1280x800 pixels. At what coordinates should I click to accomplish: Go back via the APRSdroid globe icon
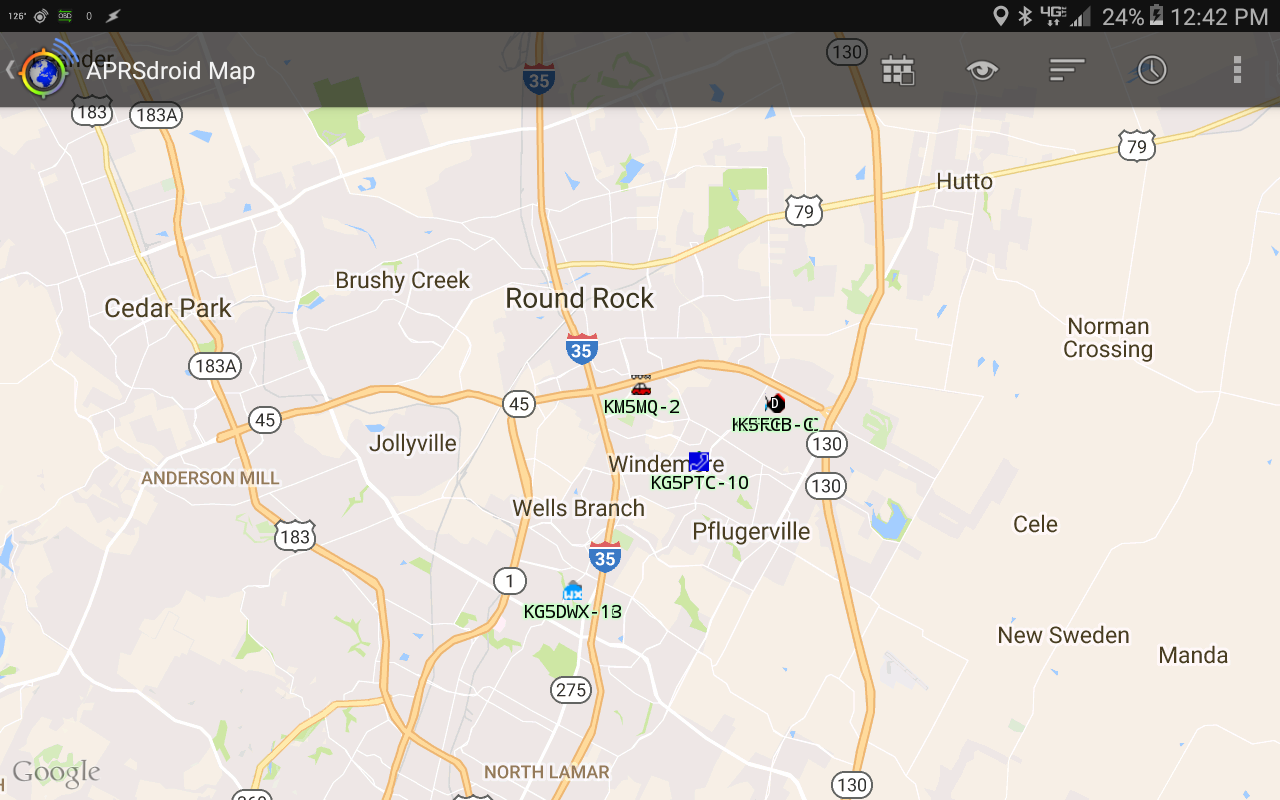[x=44, y=70]
